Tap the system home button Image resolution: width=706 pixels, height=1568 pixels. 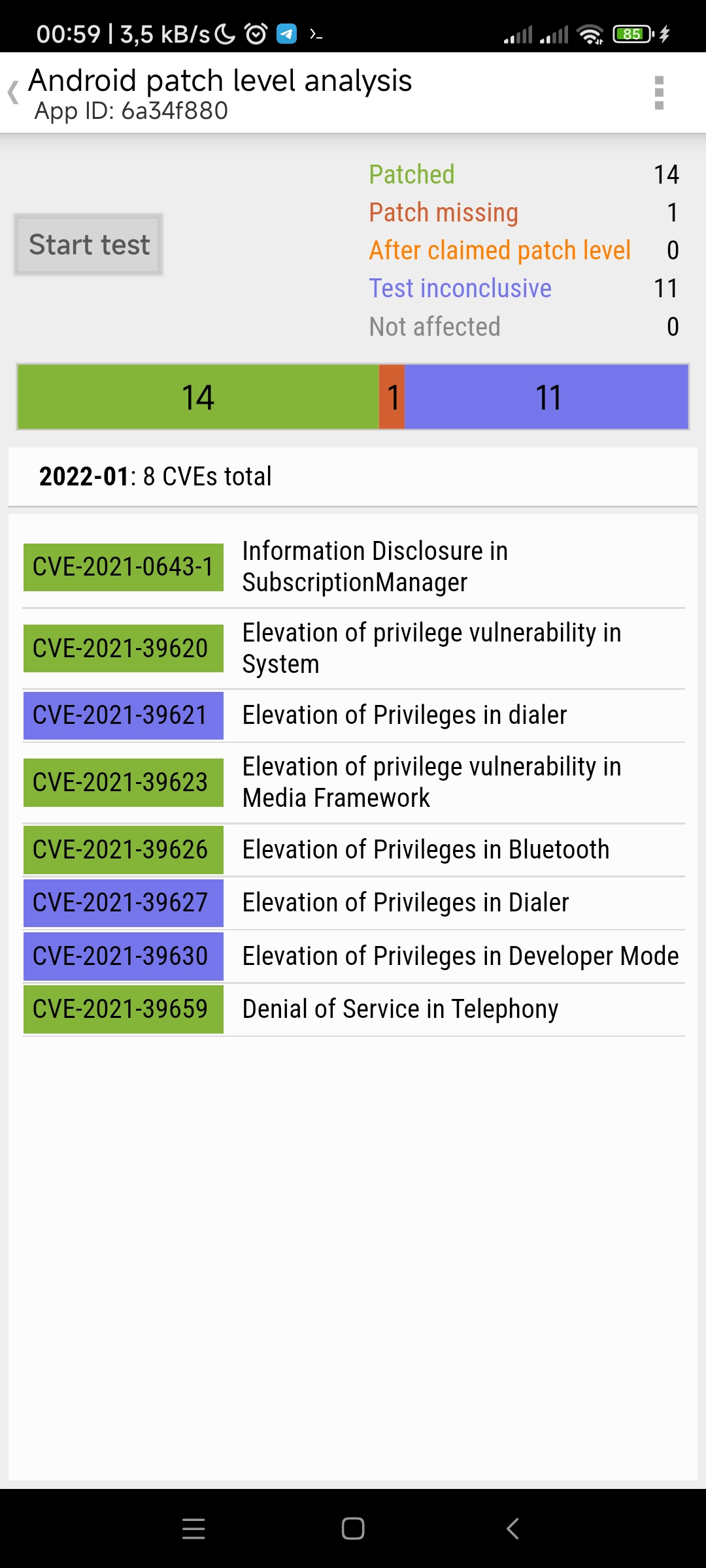point(353,1528)
